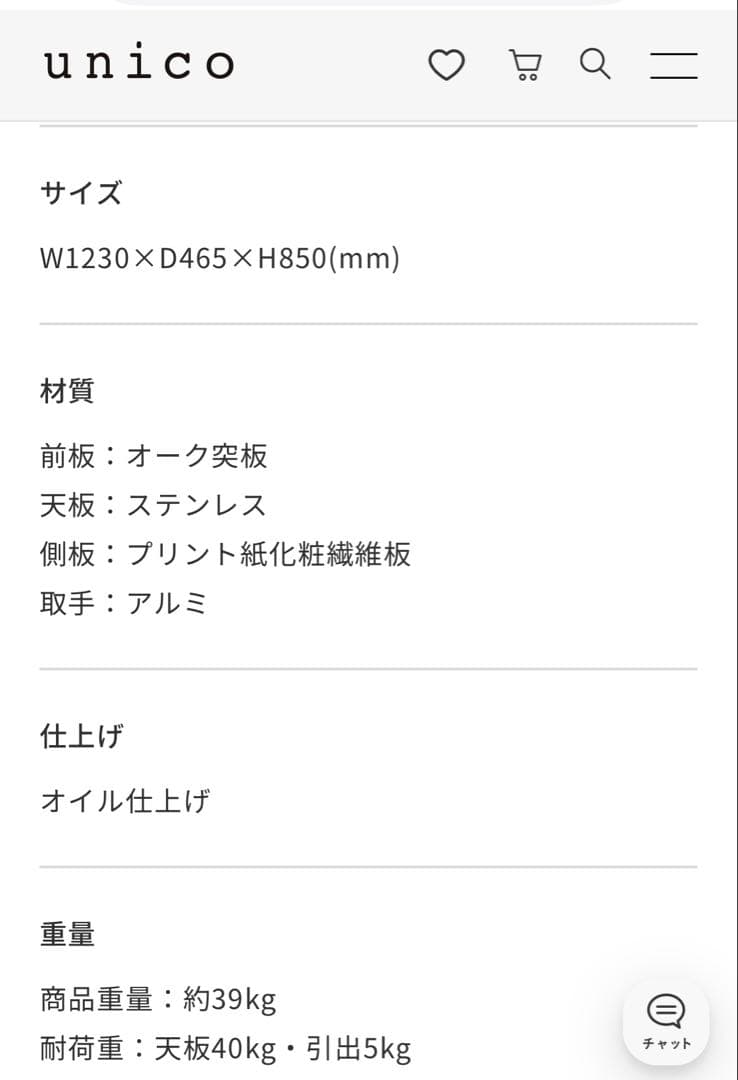Tap the heart icon in the header
The height and width of the screenshot is (1080, 738).
point(446,63)
